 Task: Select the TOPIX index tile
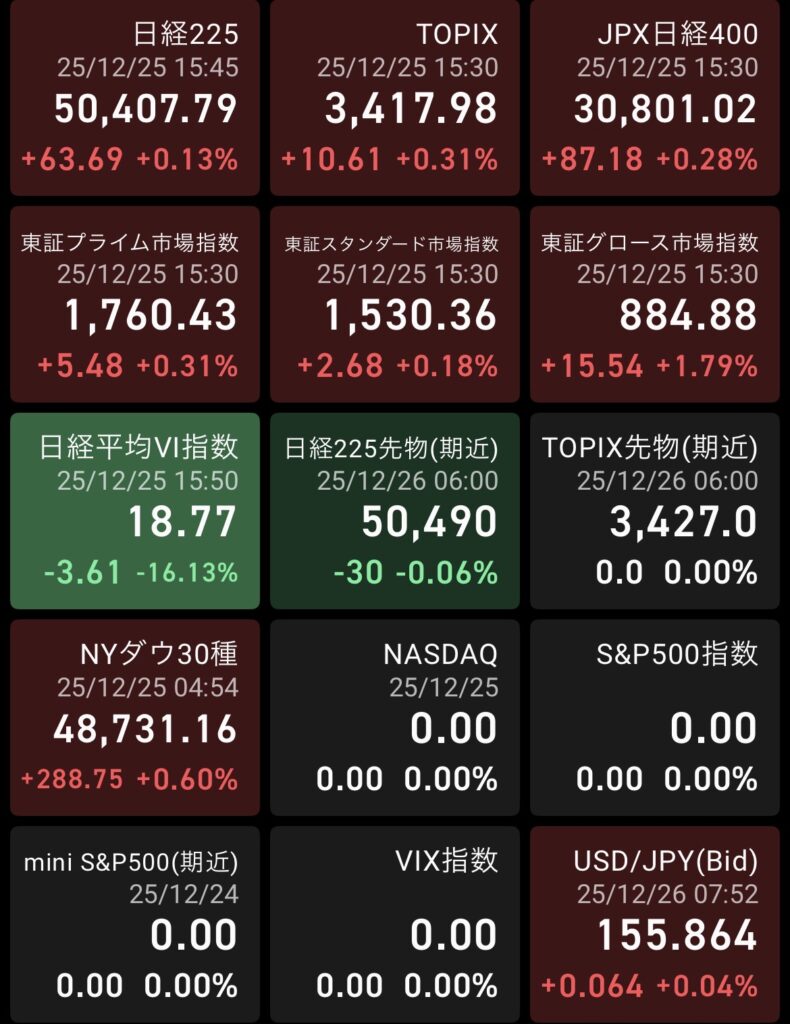[x=394, y=98]
